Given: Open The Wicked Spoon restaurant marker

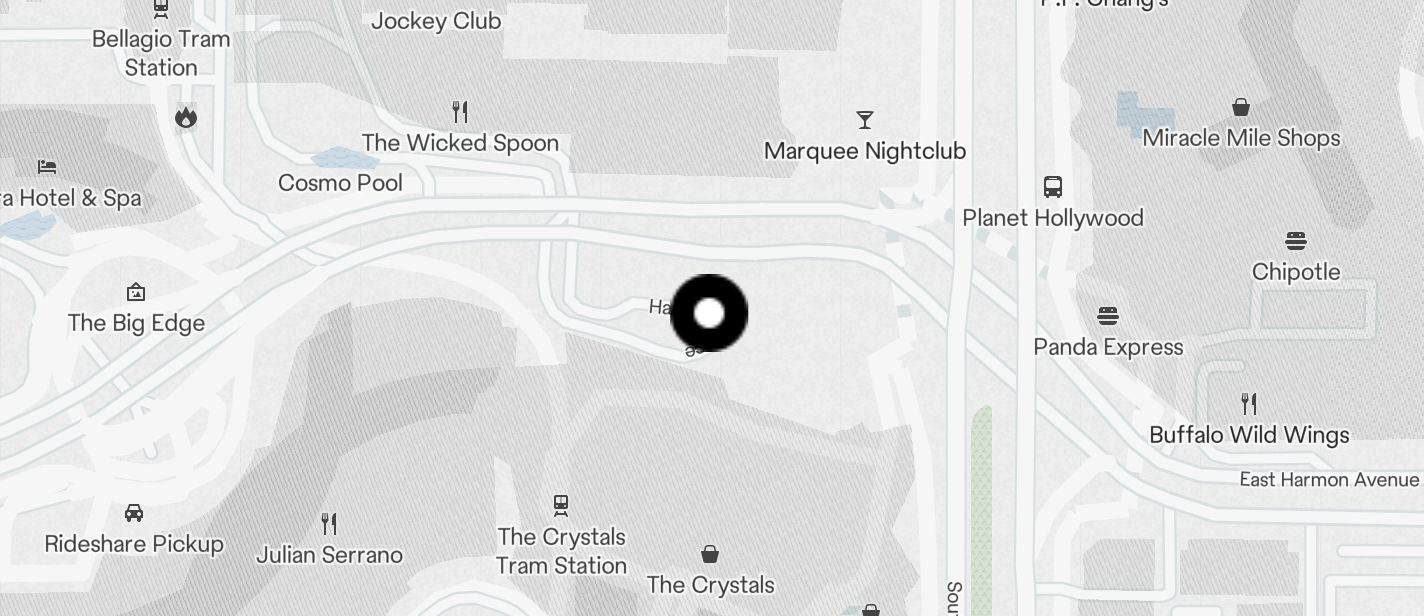Looking at the screenshot, I should [460, 111].
